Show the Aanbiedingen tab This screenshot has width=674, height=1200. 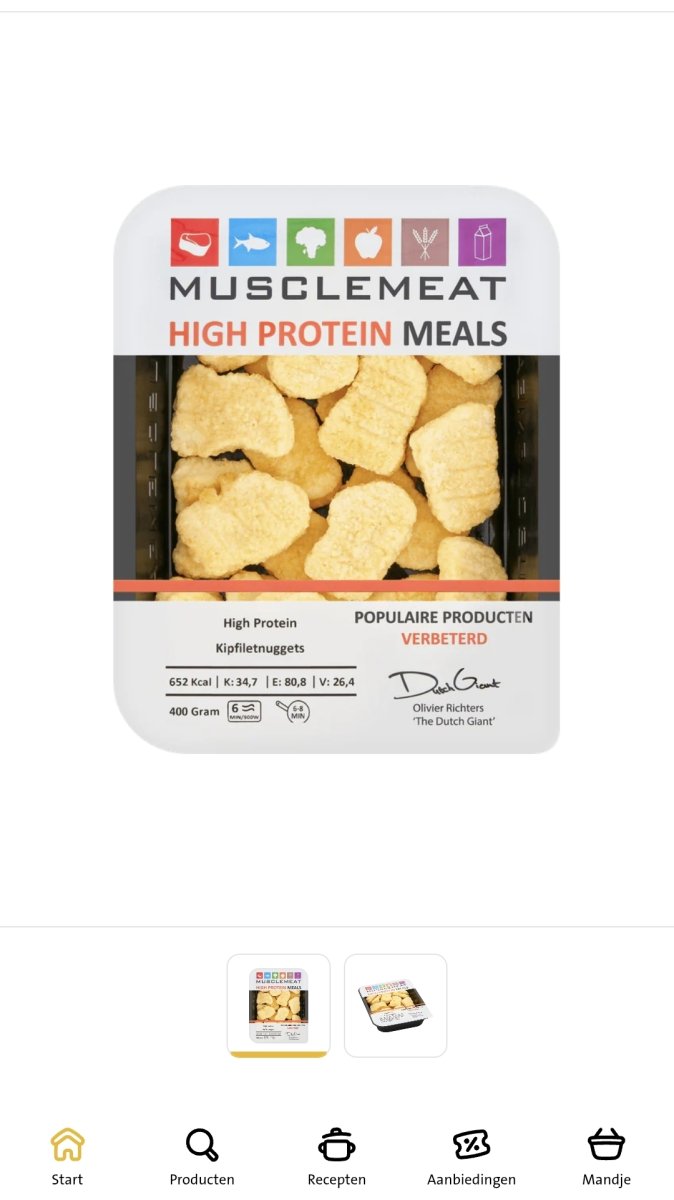tap(471, 1156)
